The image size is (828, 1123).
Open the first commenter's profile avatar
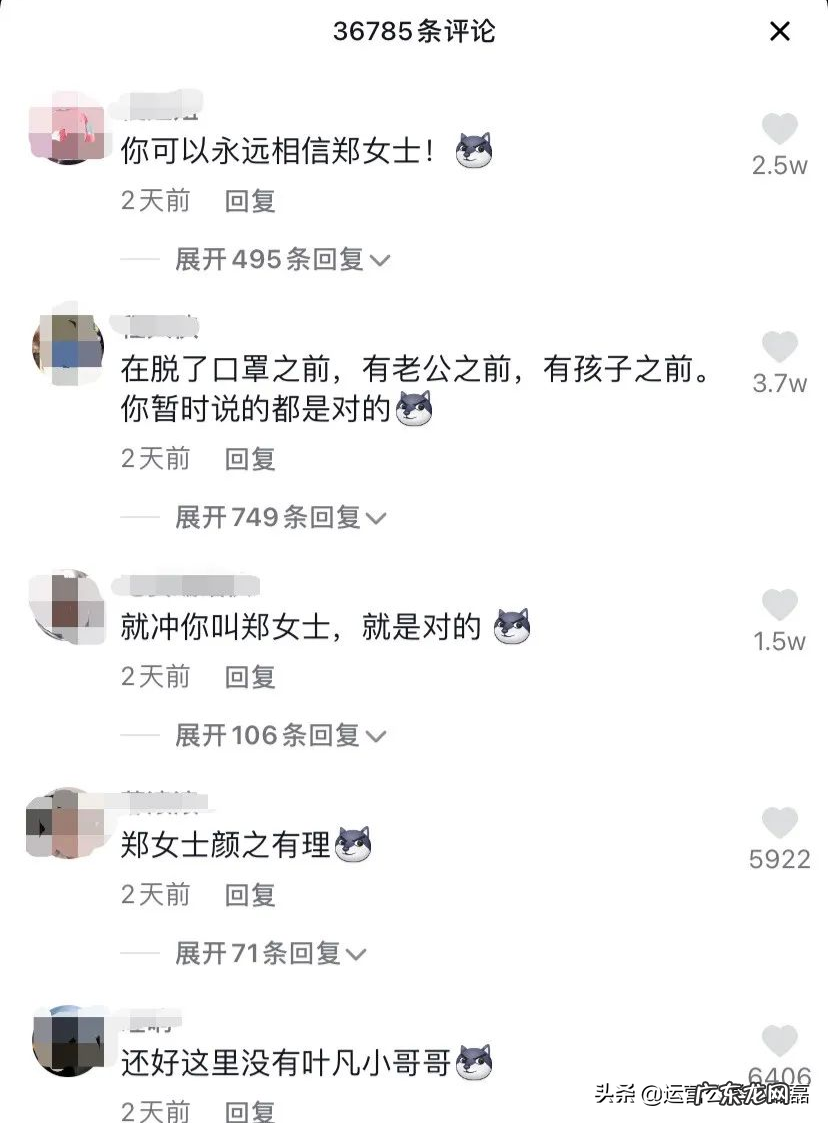pos(66,130)
